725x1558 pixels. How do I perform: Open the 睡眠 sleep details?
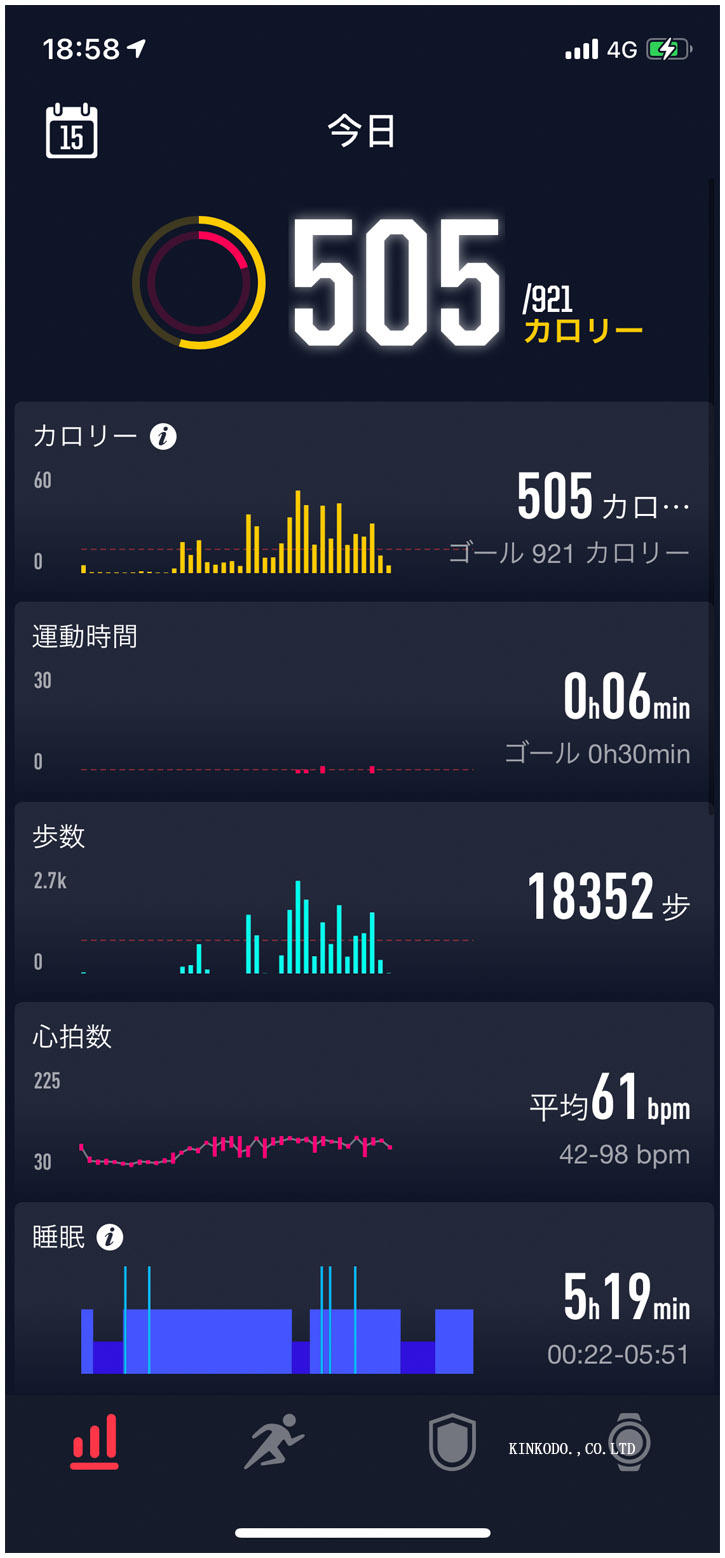pyautogui.click(x=362, y=1298)
